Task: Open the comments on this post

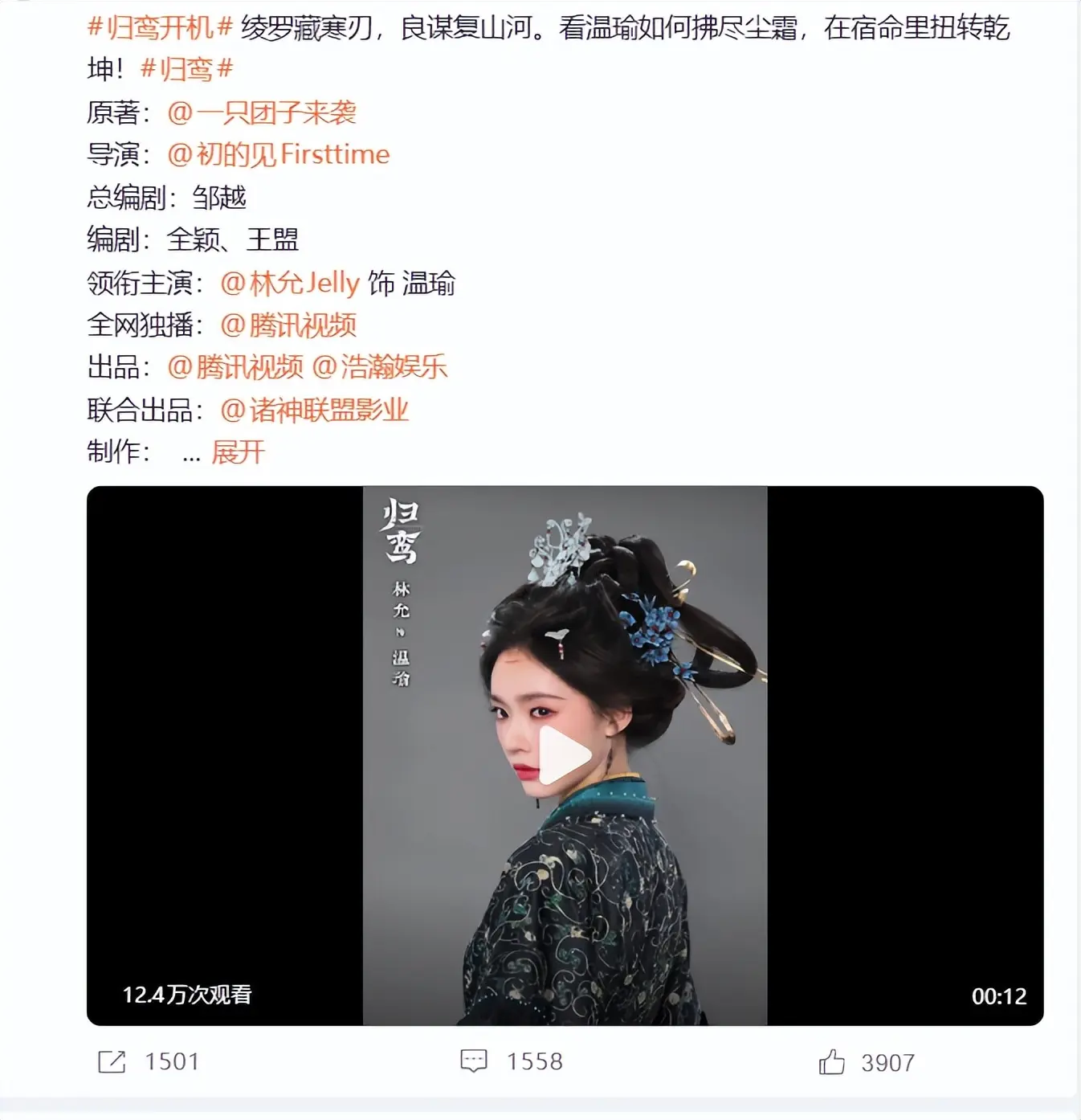Action: (474, 1061)
